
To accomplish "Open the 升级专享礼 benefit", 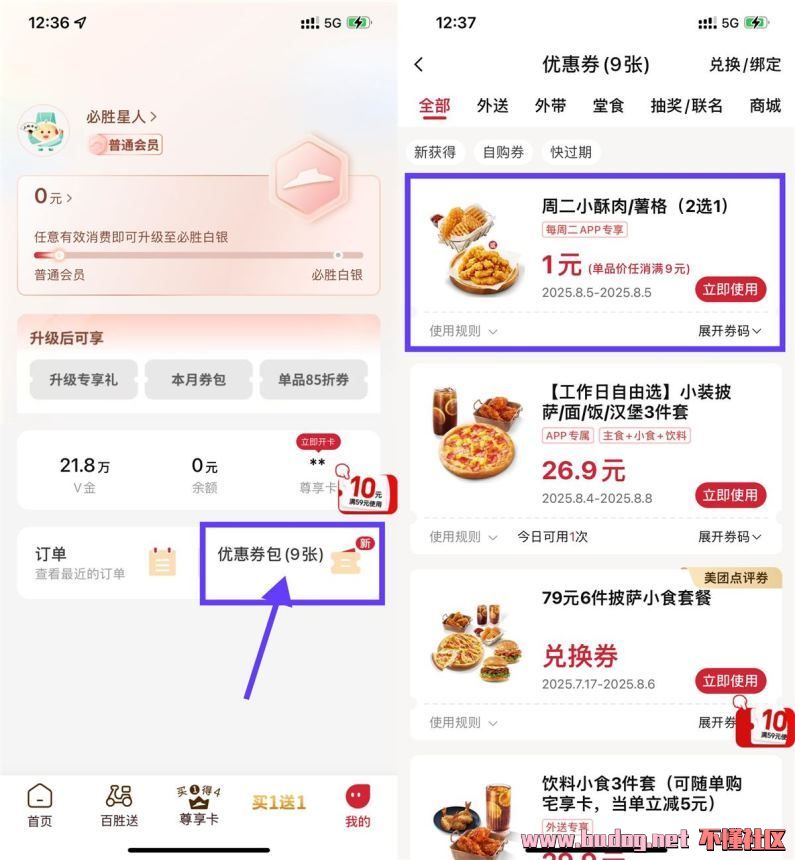I will coord(83,380).
